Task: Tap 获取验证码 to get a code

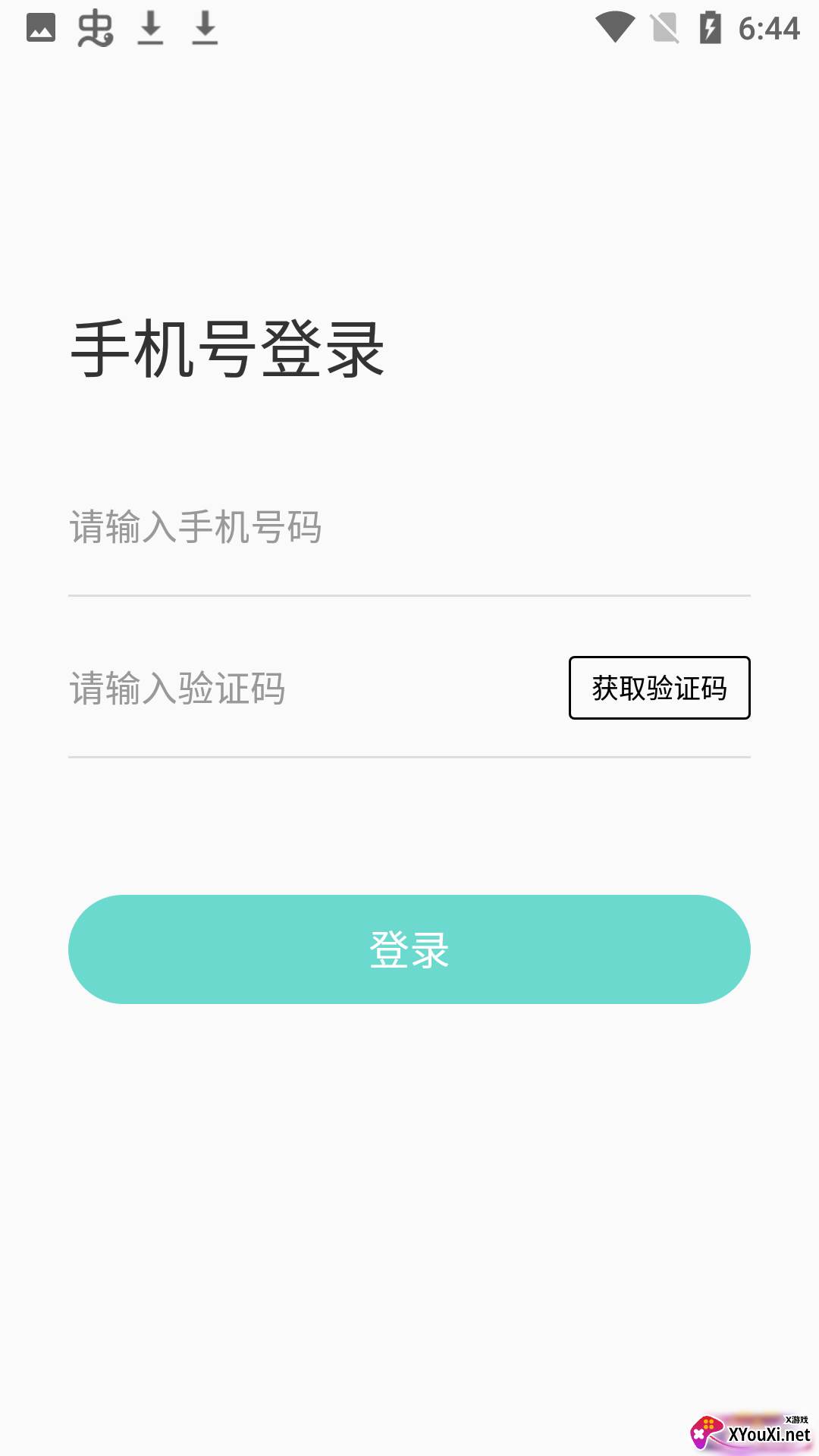Action: tap(659, 688)
